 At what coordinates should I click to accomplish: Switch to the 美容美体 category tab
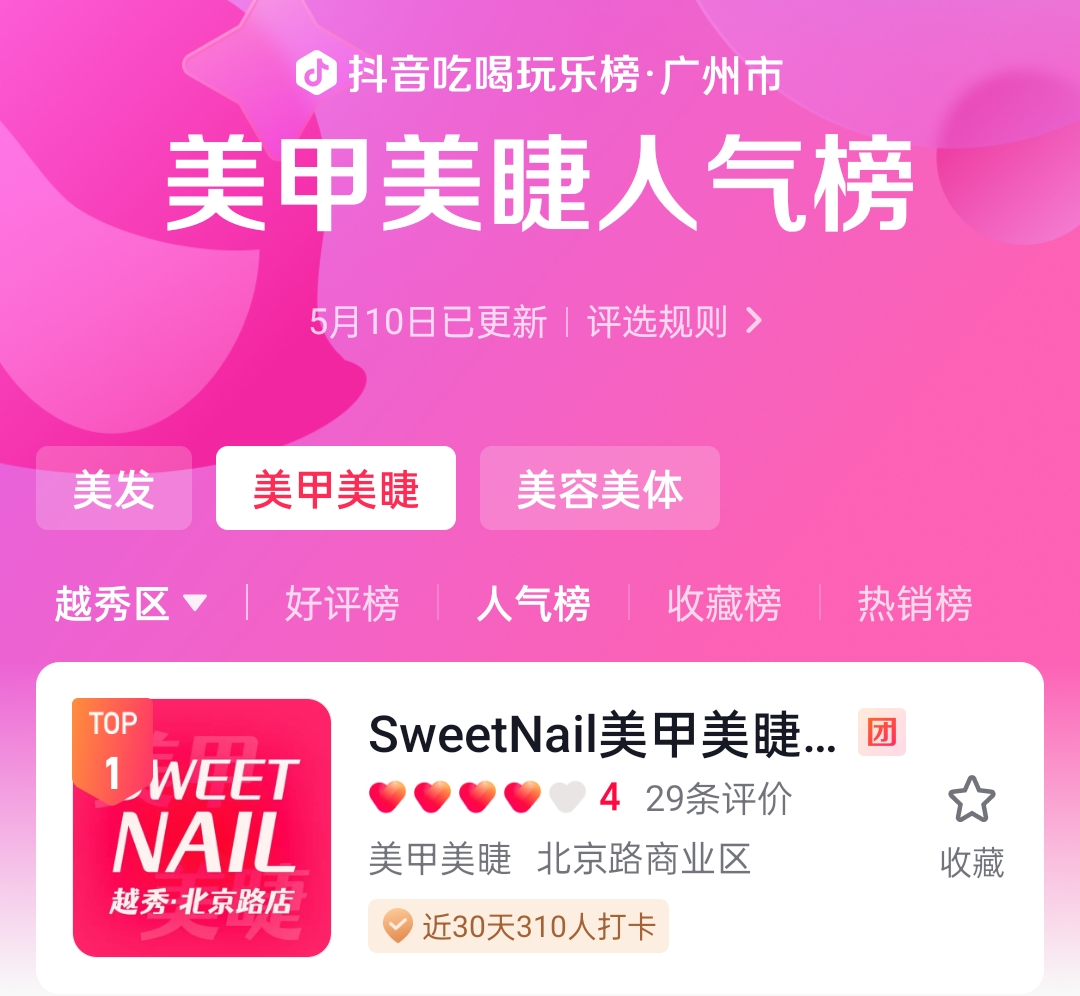click(600, 489)
